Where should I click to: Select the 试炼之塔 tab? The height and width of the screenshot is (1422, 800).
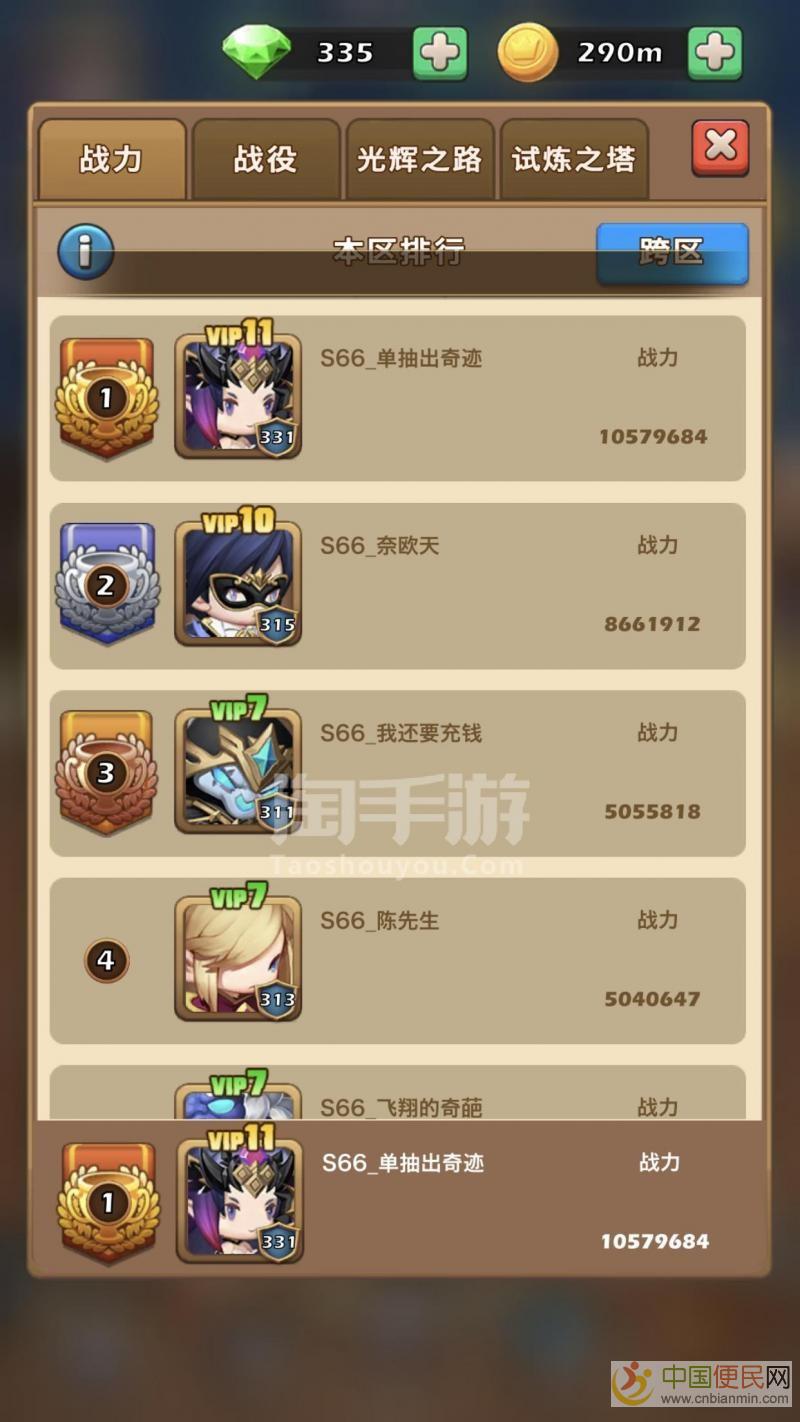(574, 160)
